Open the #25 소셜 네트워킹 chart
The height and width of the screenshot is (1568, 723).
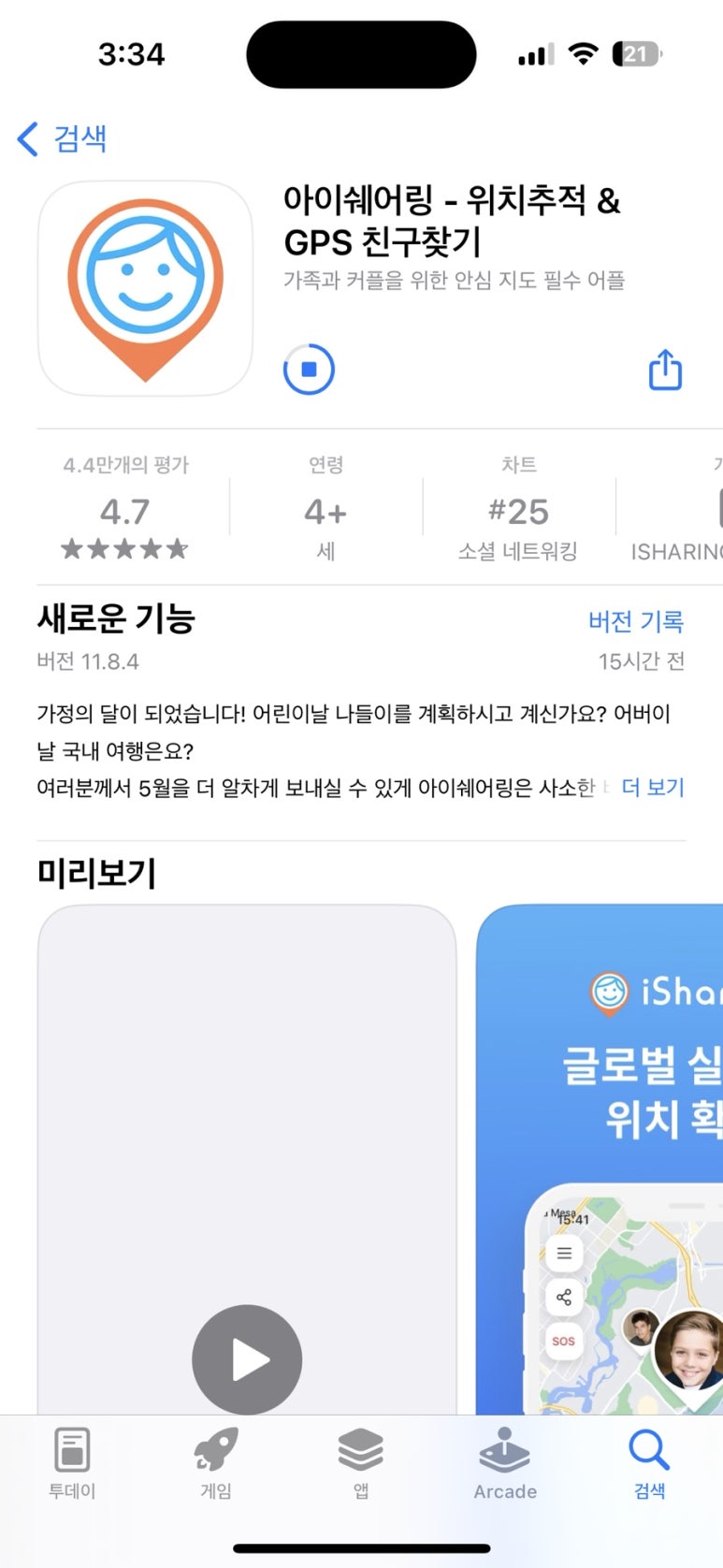click(x=518, y=508)
